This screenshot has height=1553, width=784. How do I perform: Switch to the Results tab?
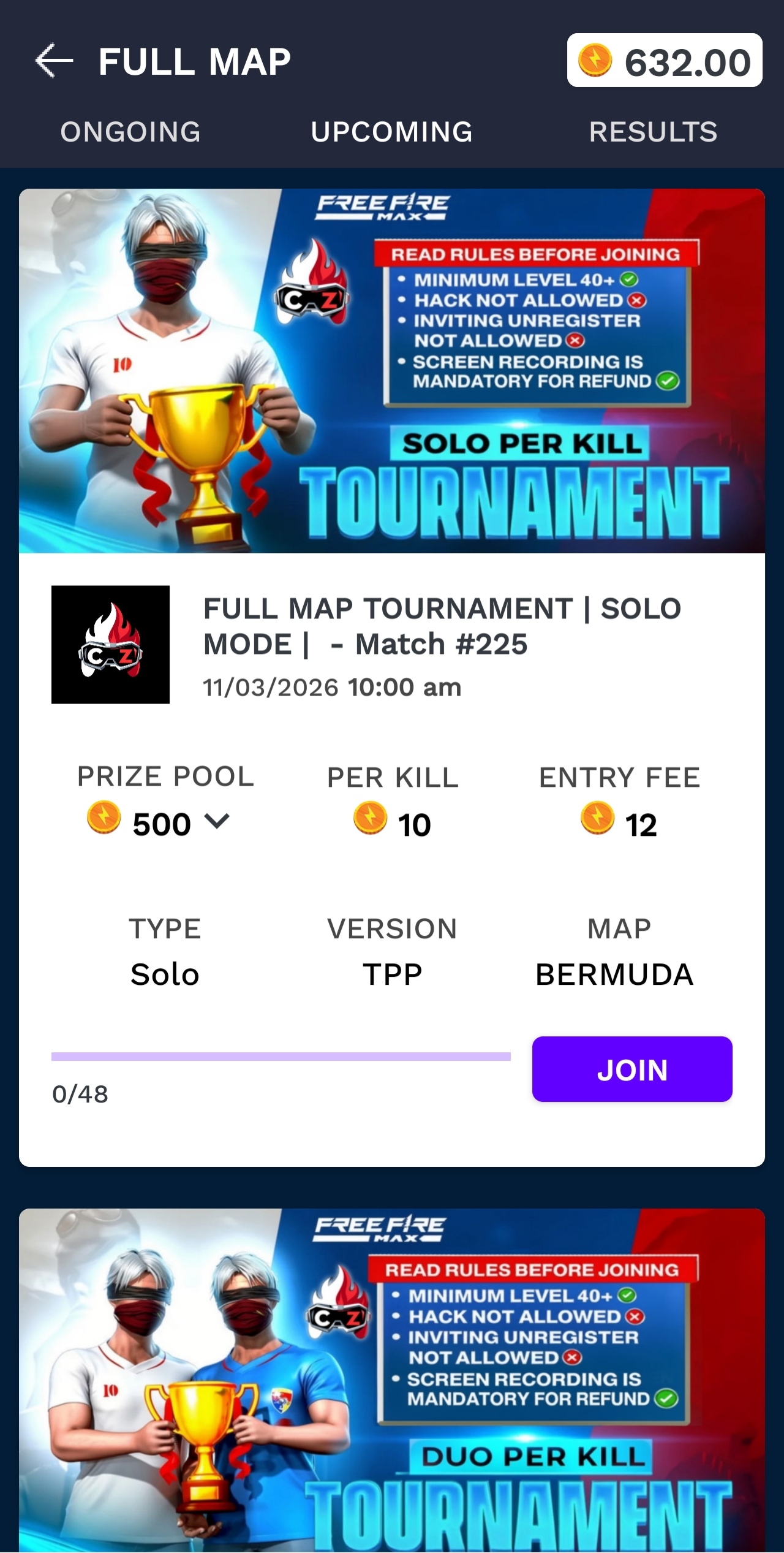click(x=653, y=132)
